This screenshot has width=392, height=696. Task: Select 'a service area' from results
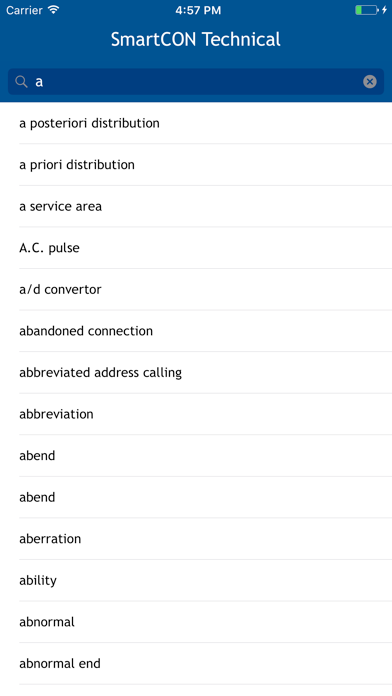click(x=196, y=206)
